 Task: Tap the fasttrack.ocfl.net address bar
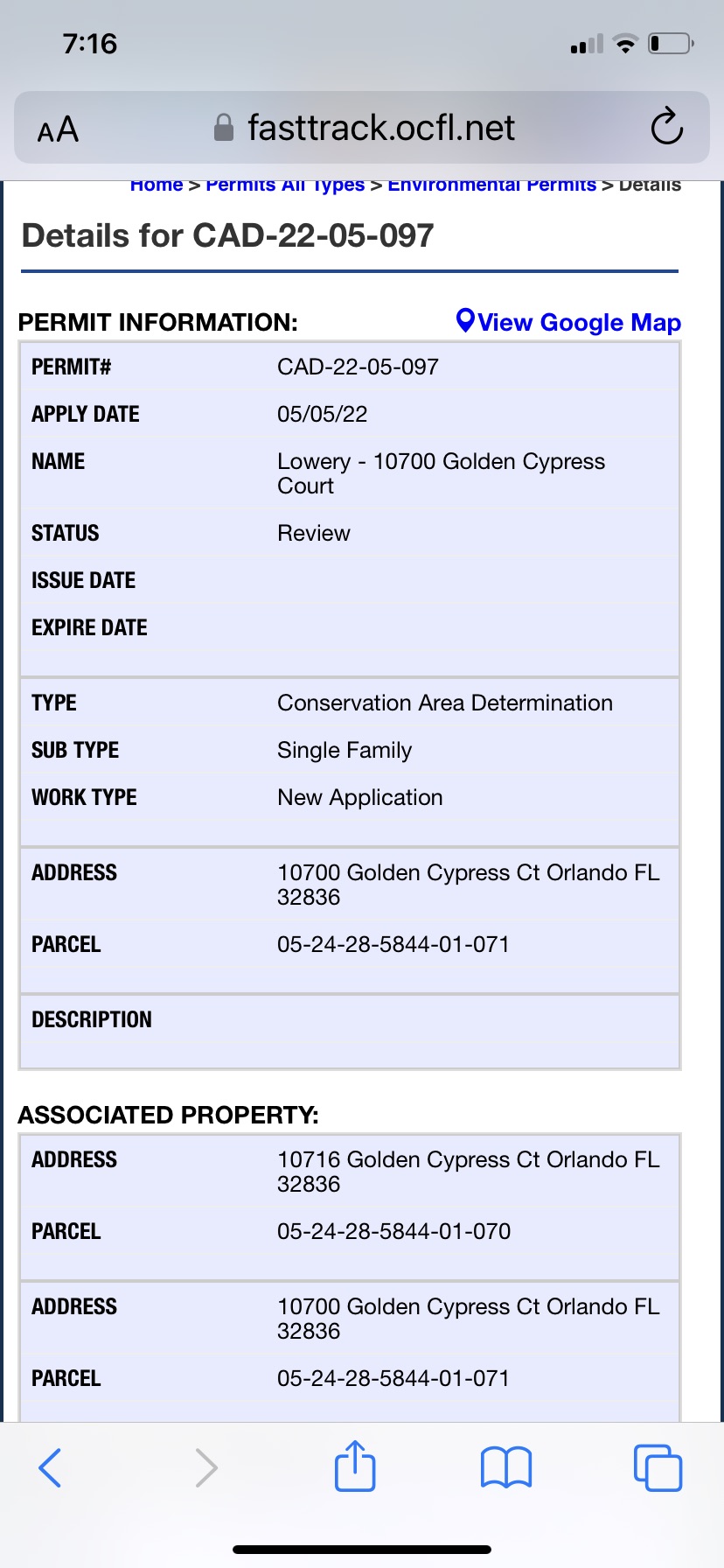(x=380, y=127)
